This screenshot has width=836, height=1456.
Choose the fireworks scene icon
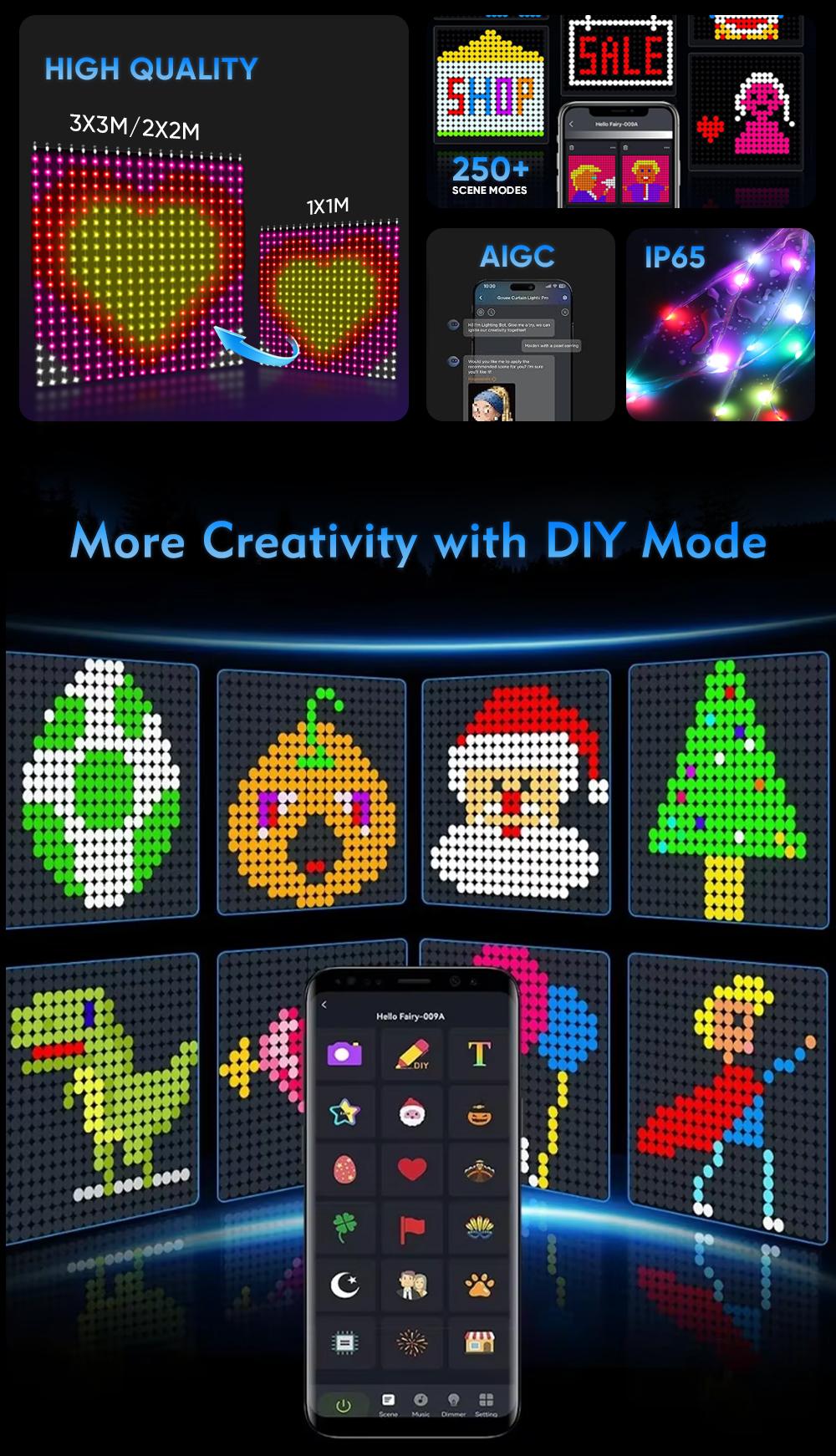[412, 1342]
